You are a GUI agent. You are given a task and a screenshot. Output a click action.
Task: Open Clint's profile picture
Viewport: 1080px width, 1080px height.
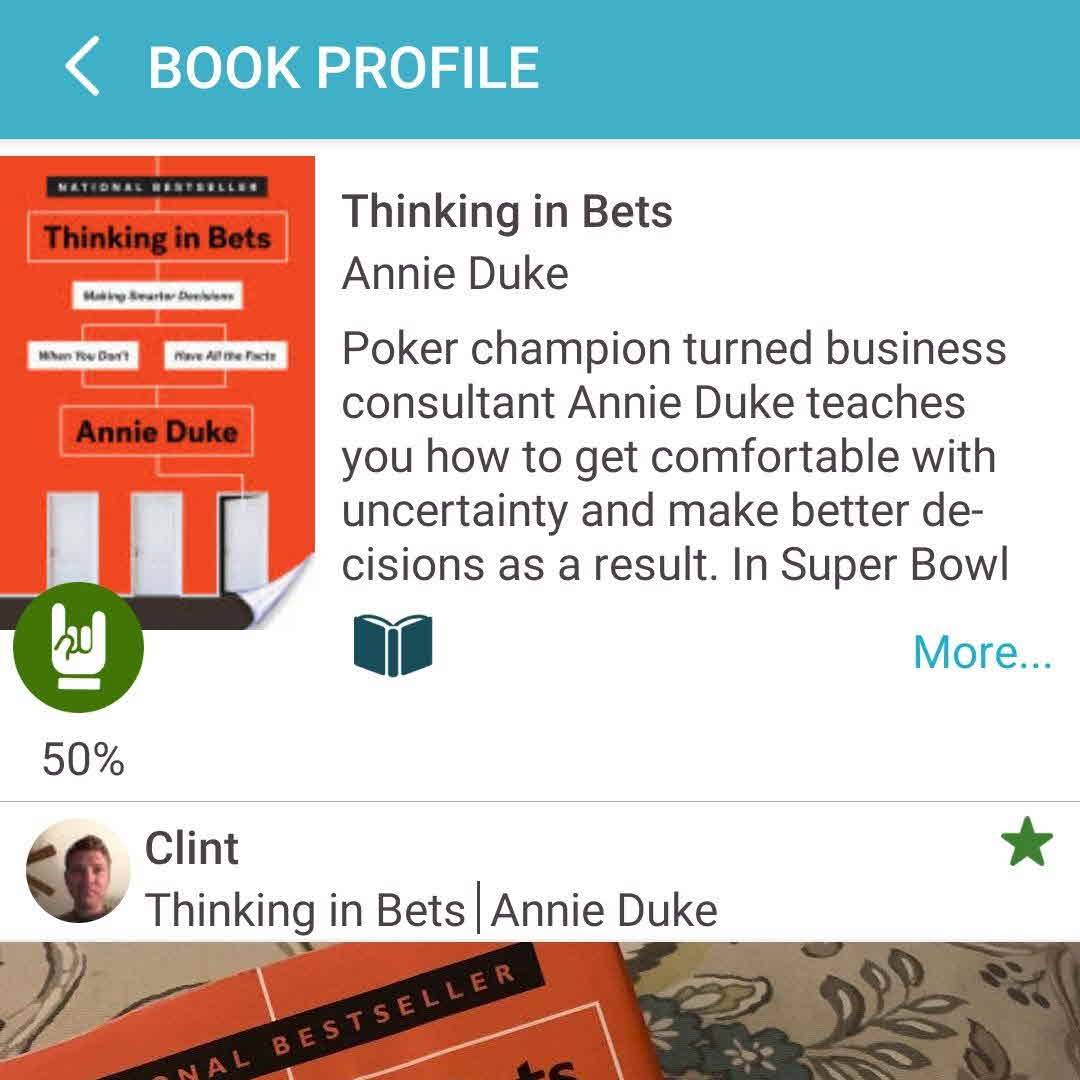(x=78, y=870)
